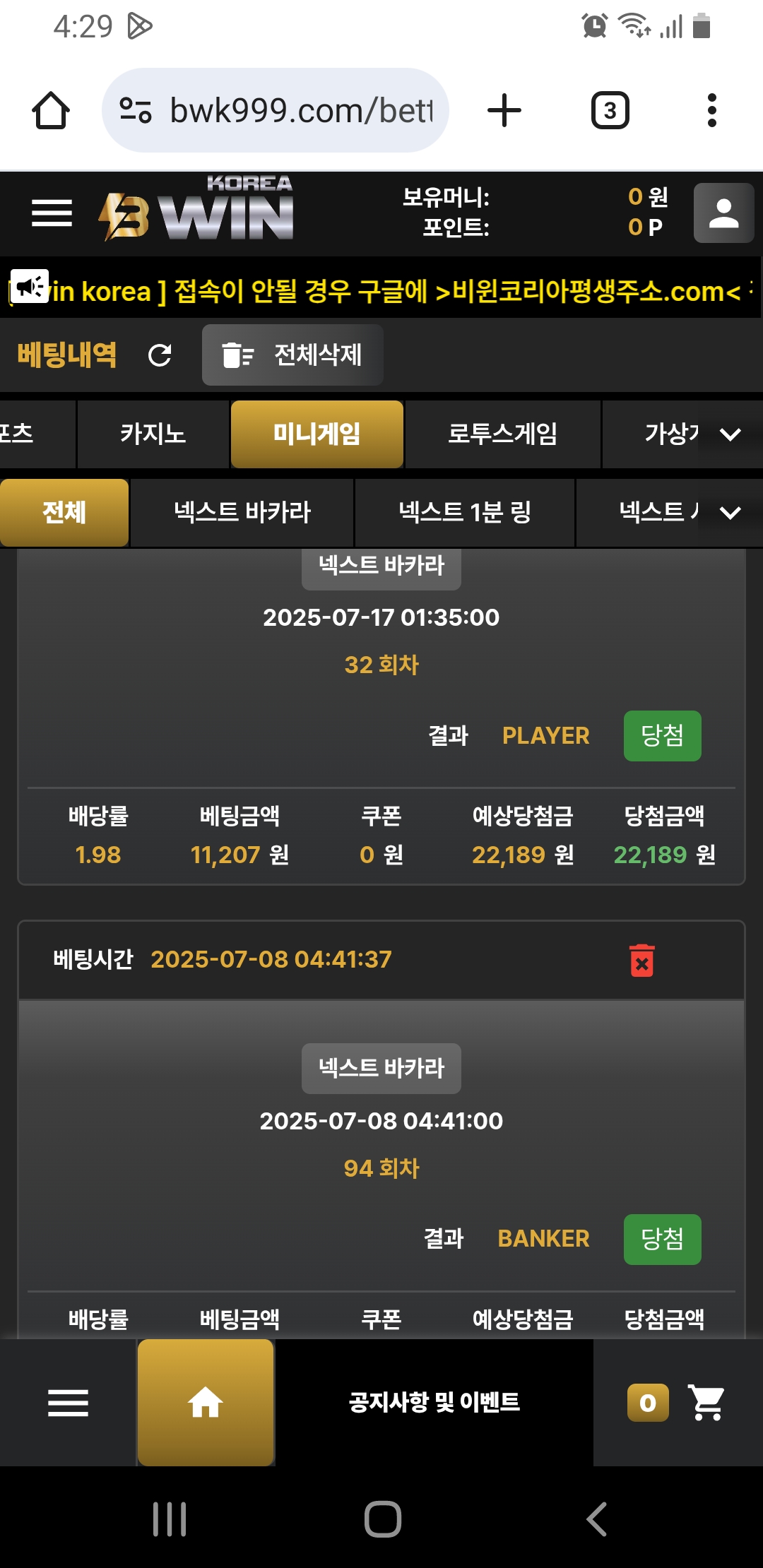Select the 미니게임 tab
763x1568 pixels.
317,434
